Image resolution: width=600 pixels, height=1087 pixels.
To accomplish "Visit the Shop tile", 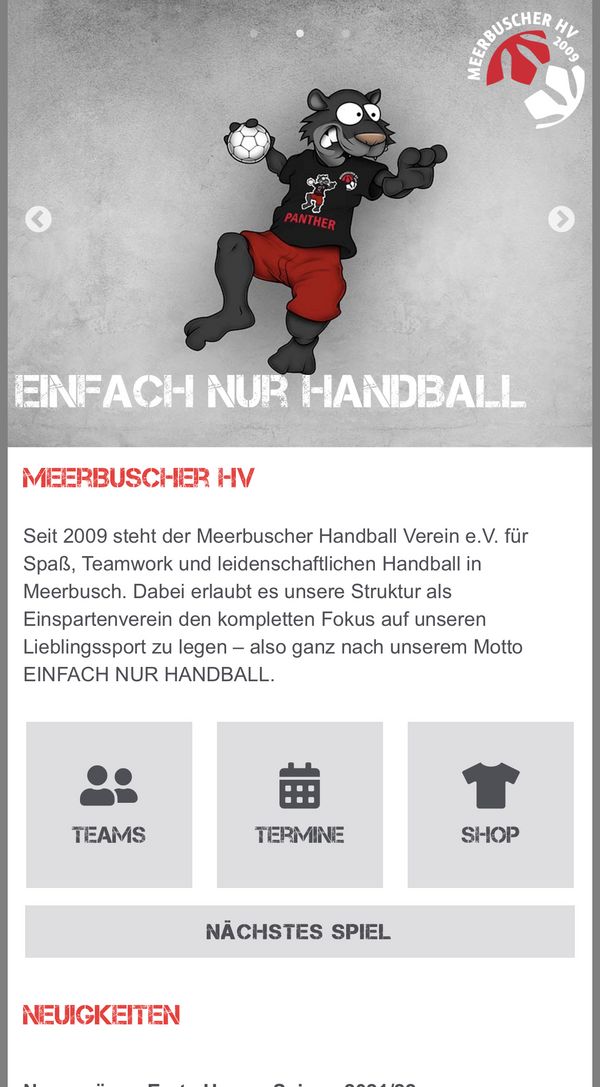I will coord(490,804).
